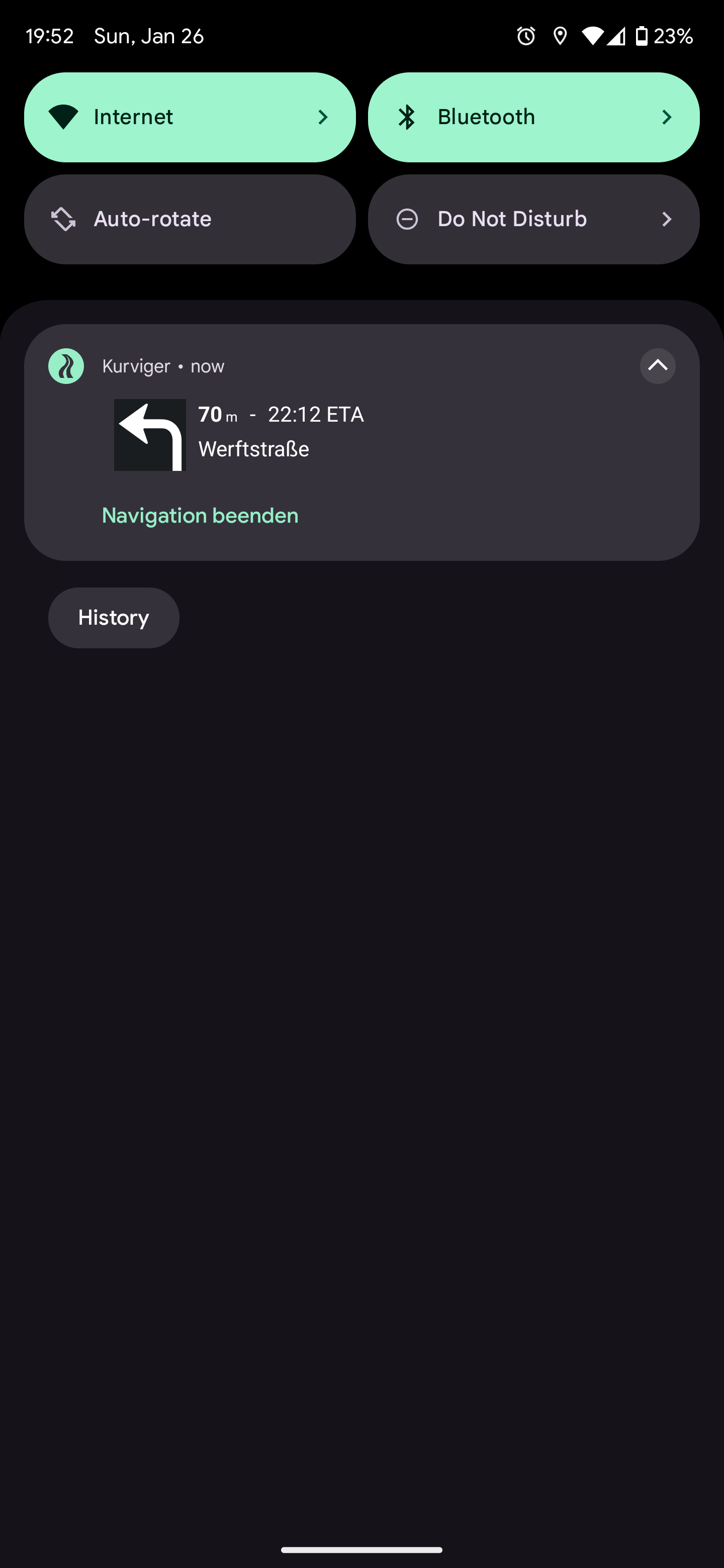Turn on Do Not Disturb
Viewport: 724px width, 1568px height.
pyautogui.click(x=533, y=219)
